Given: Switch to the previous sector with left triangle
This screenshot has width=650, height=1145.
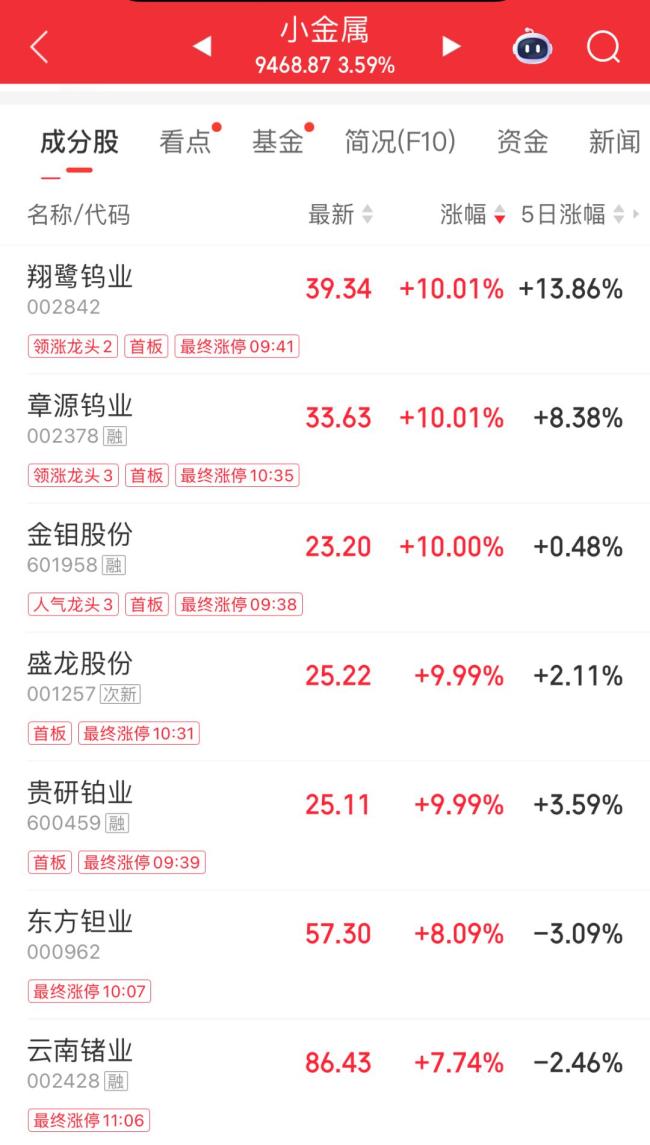Looking at the screenshot, I should (x=202, y=47).
